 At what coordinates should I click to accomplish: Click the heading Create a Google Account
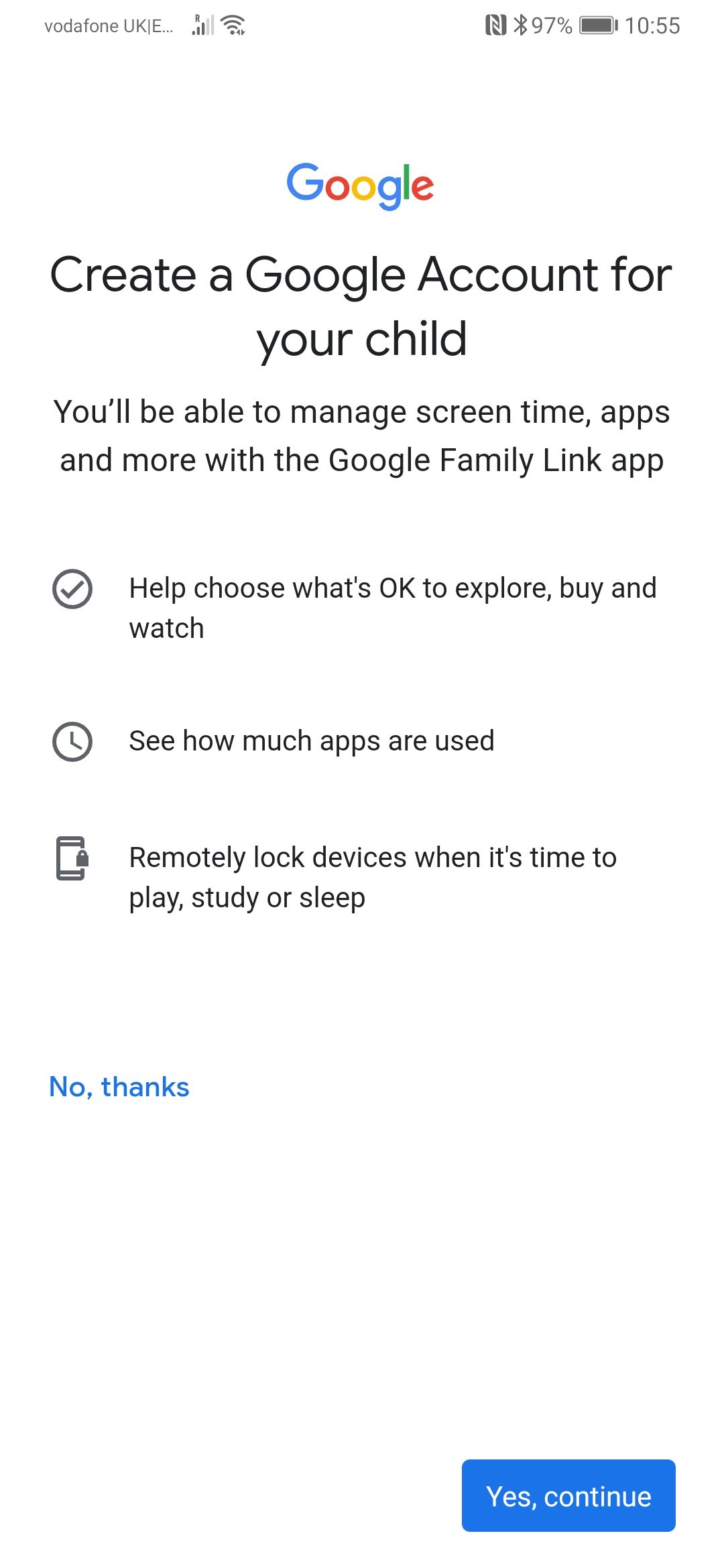tap(361, 305)
